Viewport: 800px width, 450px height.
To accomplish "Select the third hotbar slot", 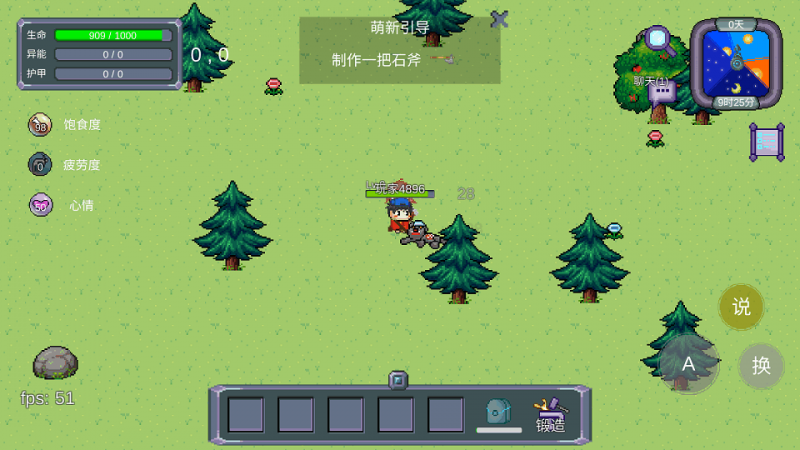I will [346, 414].
